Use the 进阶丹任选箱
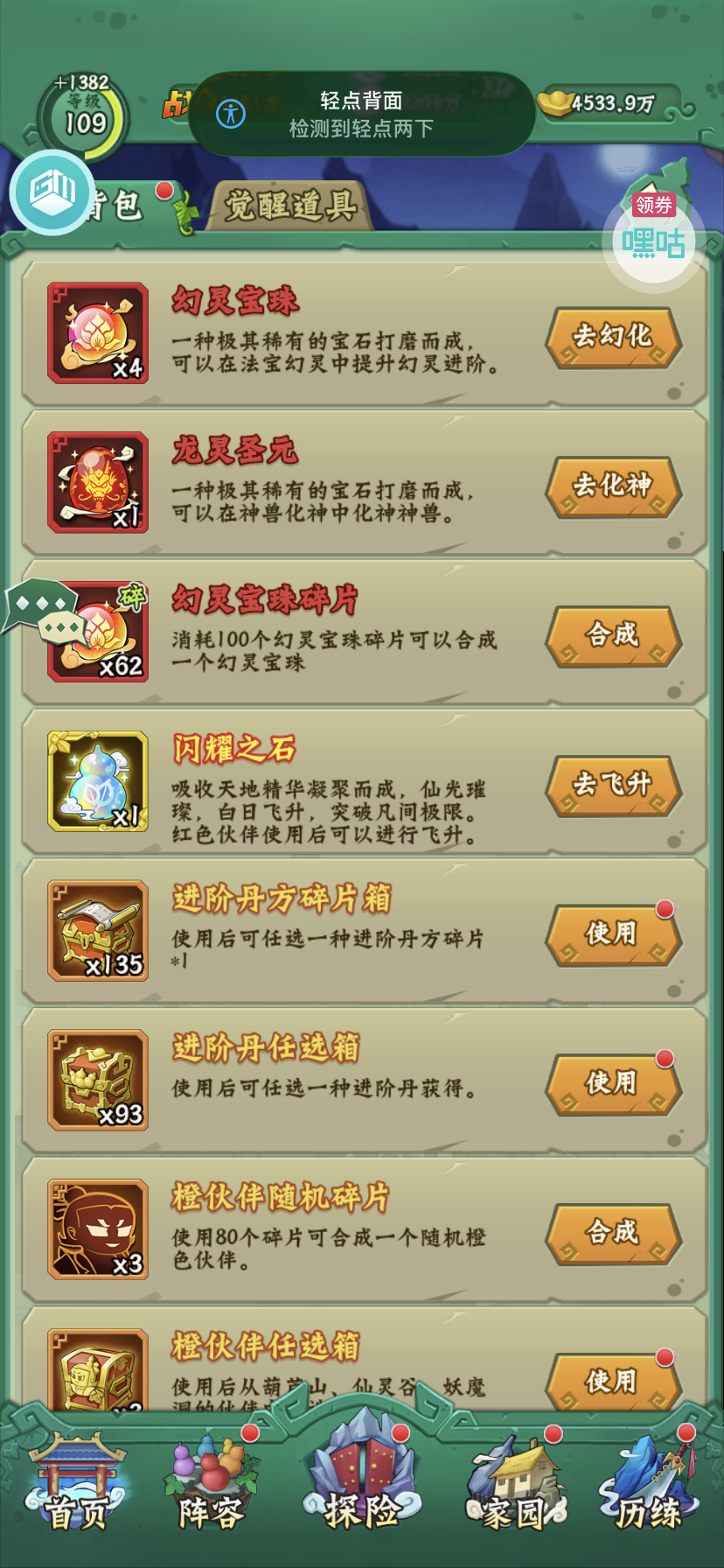The height and width of the screenshot is (1568, 724). 613,1084
